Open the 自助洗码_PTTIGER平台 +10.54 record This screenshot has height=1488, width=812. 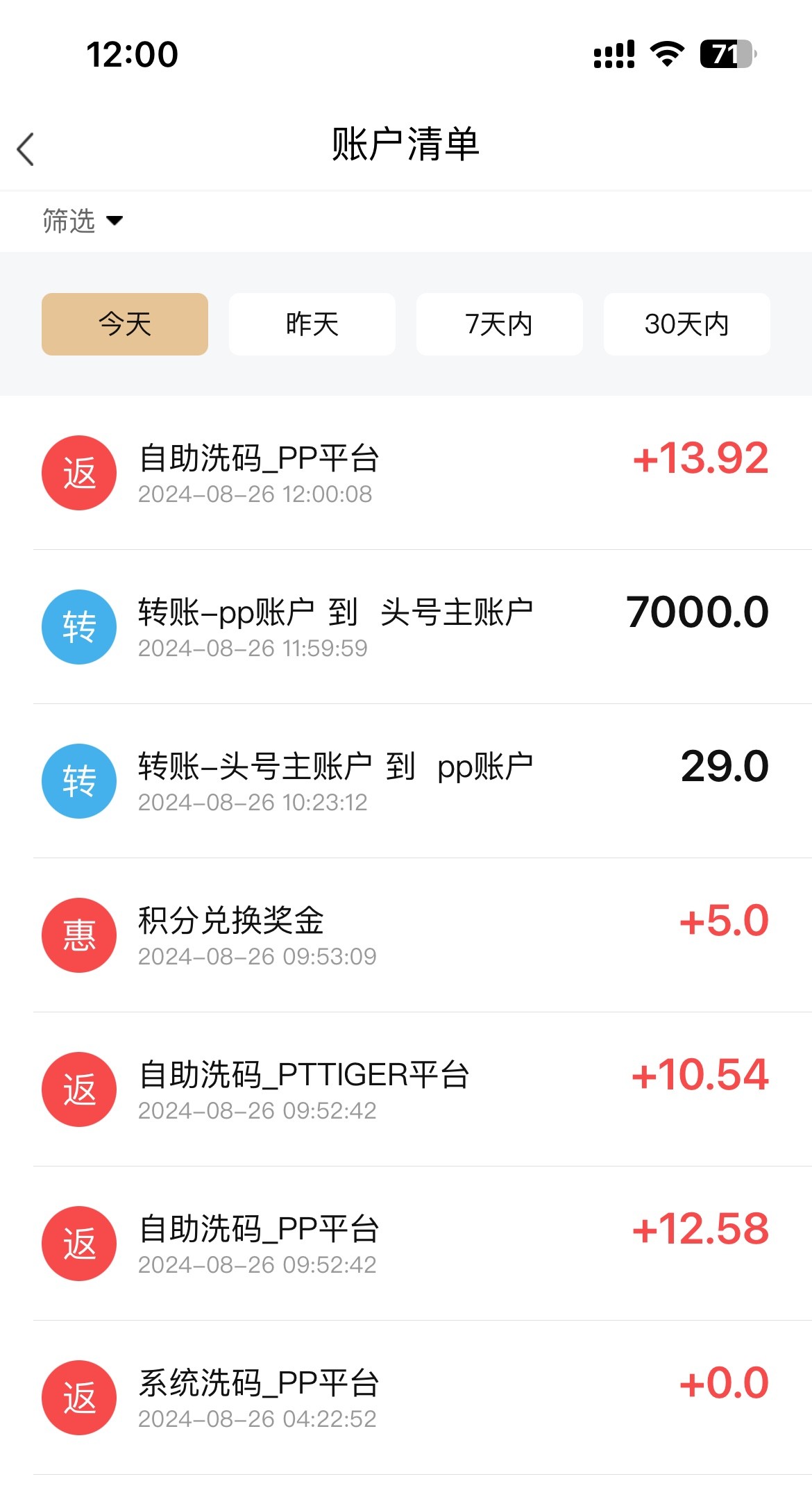(x=406, y=1089)
